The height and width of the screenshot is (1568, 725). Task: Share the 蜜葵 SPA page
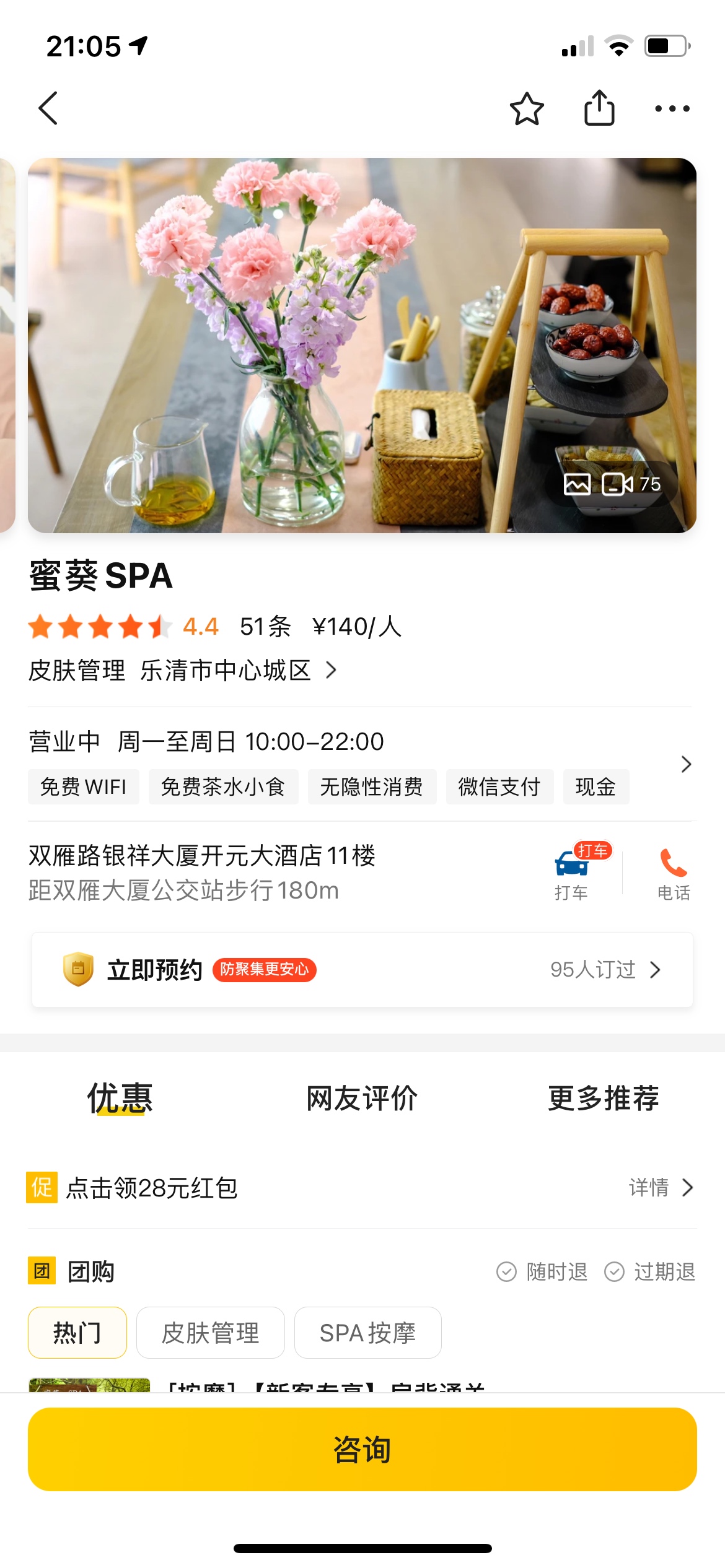pyautogui.click(x=599, y=108)
